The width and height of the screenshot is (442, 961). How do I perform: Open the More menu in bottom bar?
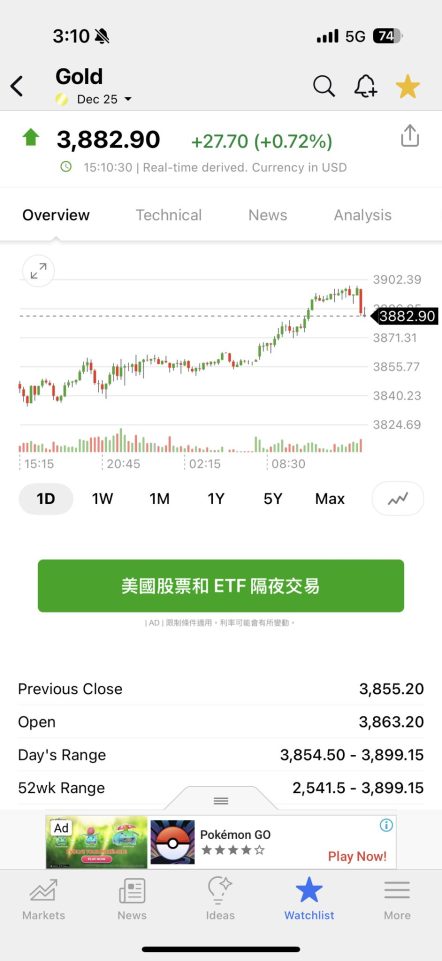(x=397, y=899)
